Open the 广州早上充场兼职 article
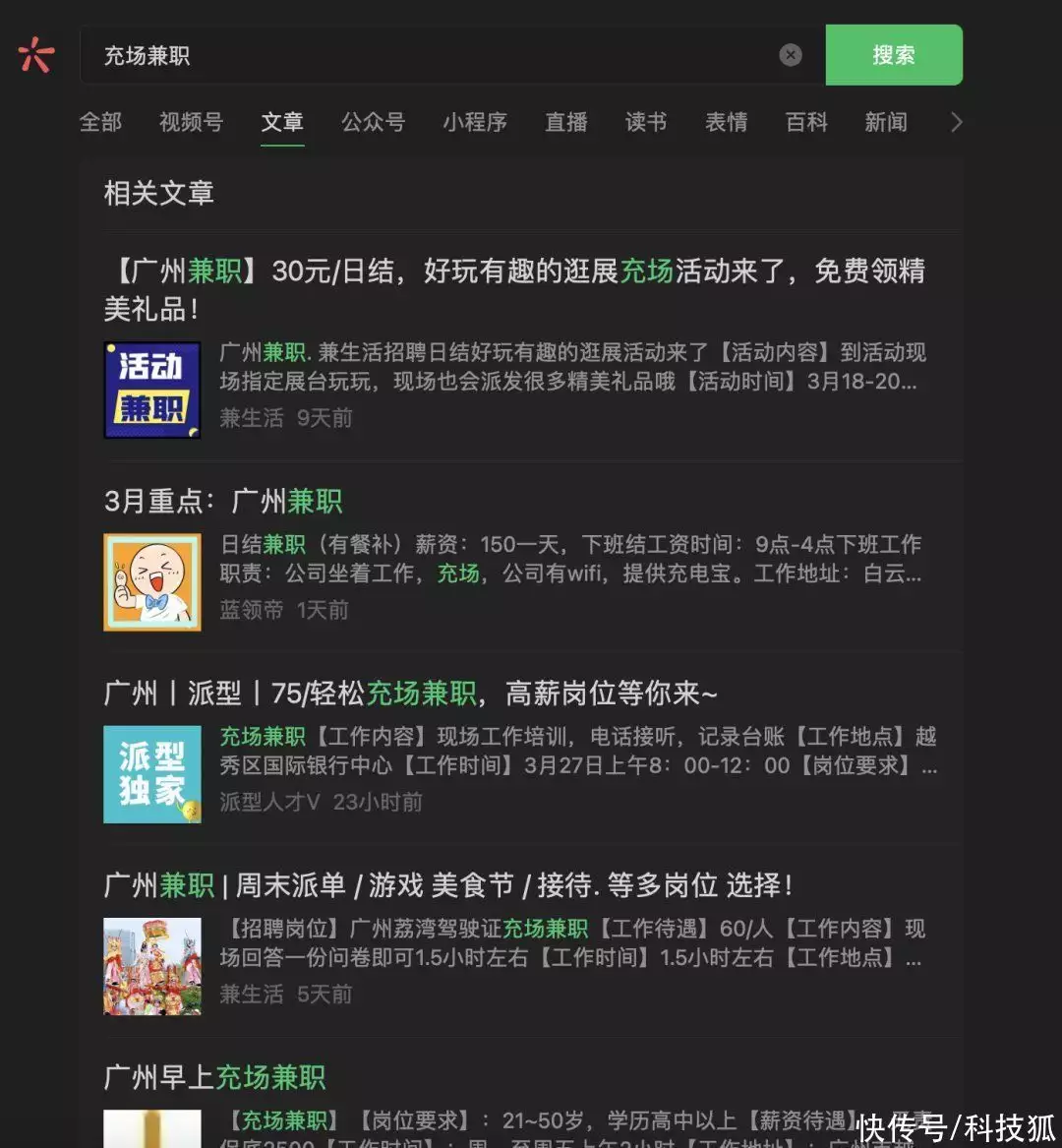Viewport: 1062px width, 1148px height. point(214,1077)
